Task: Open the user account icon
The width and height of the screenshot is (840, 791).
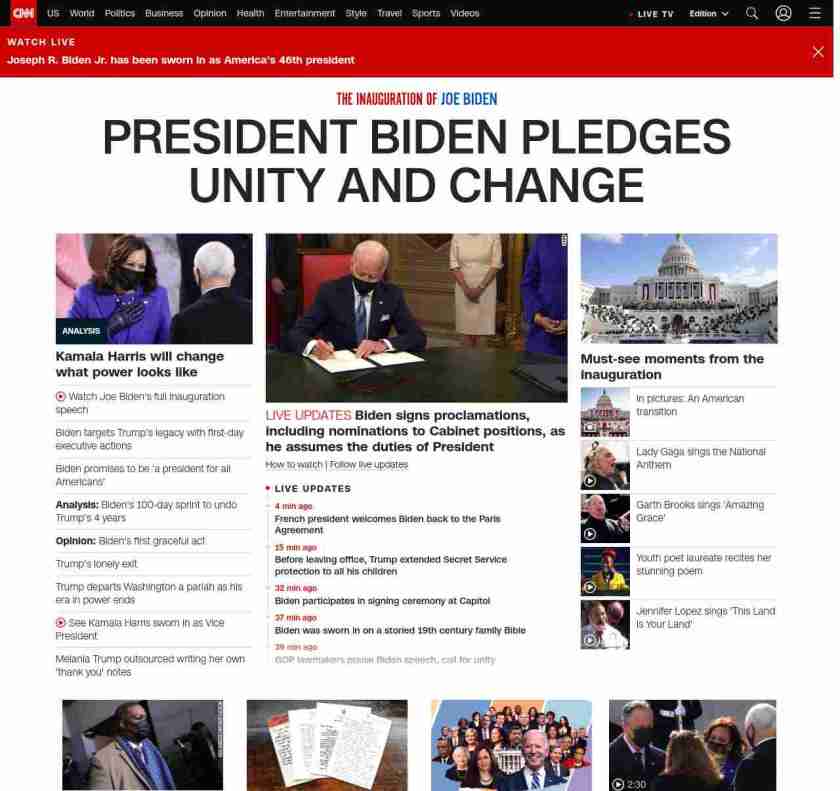Action: coord(783,13)
